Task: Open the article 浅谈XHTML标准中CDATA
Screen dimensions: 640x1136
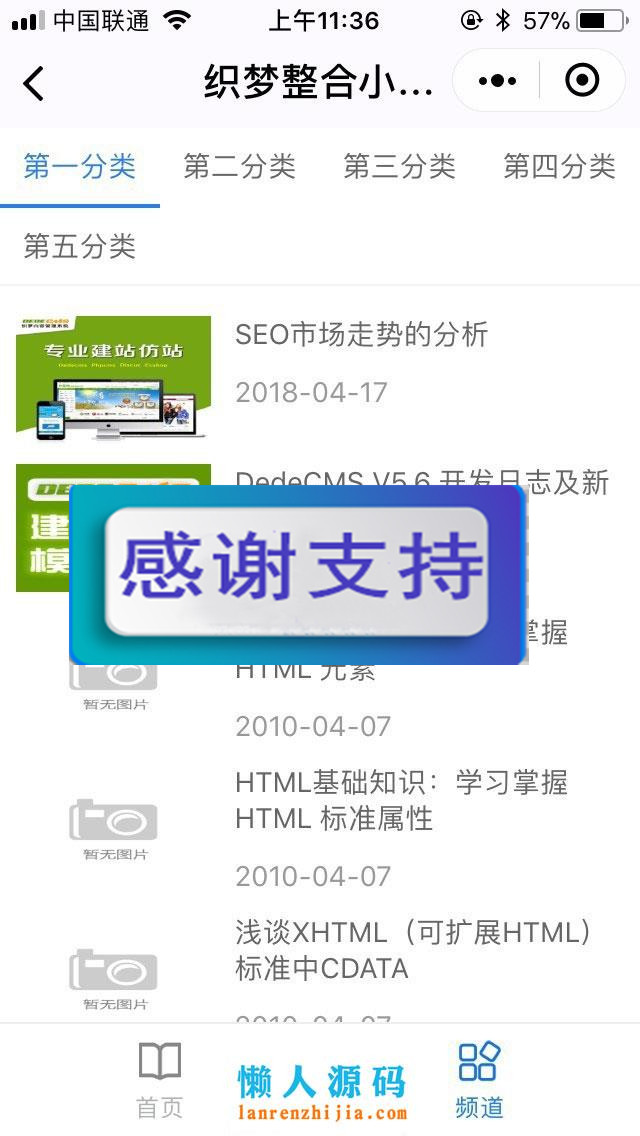Action: [413, 951]
